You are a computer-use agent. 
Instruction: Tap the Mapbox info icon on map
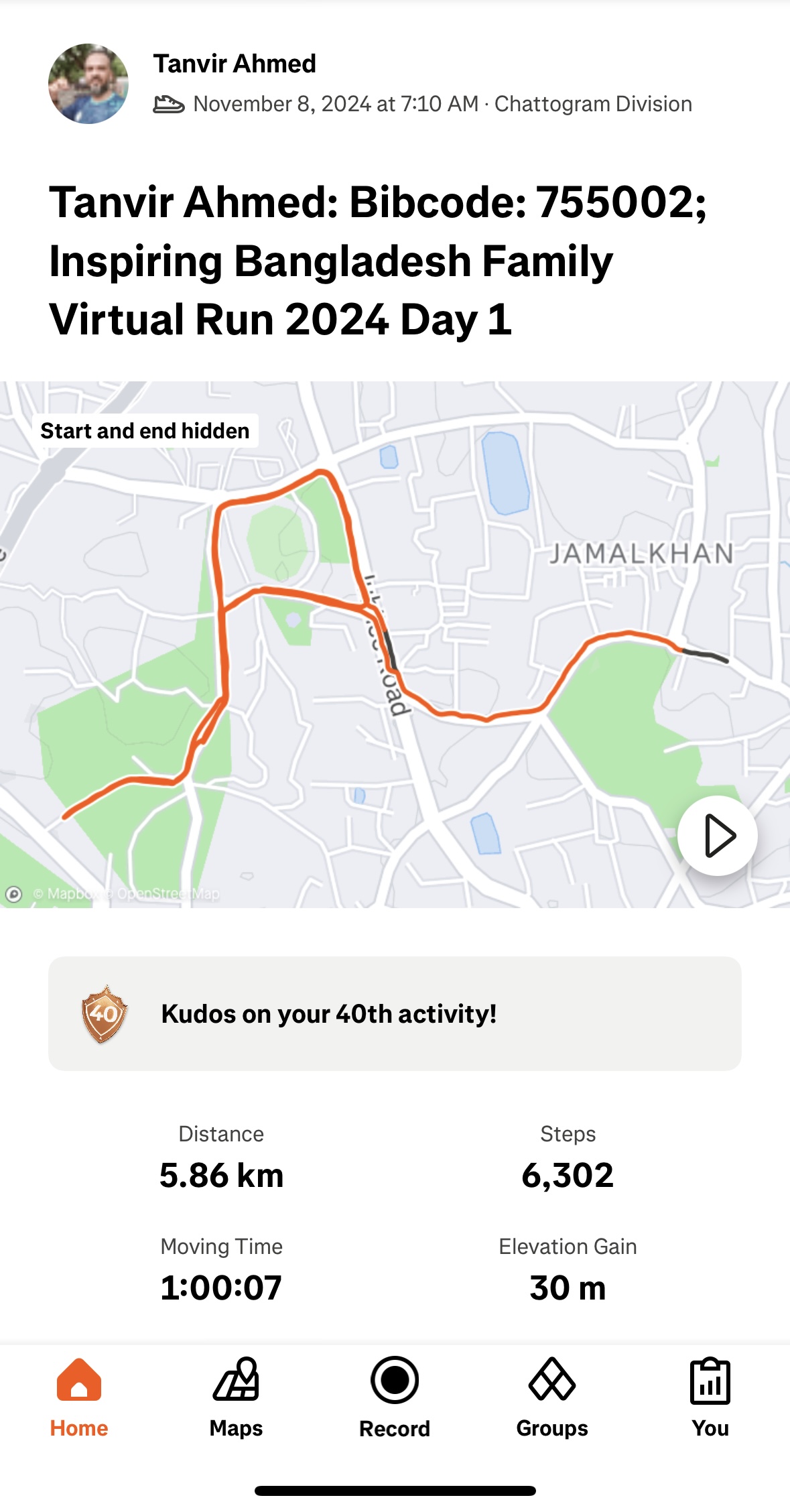pos(13,894)
